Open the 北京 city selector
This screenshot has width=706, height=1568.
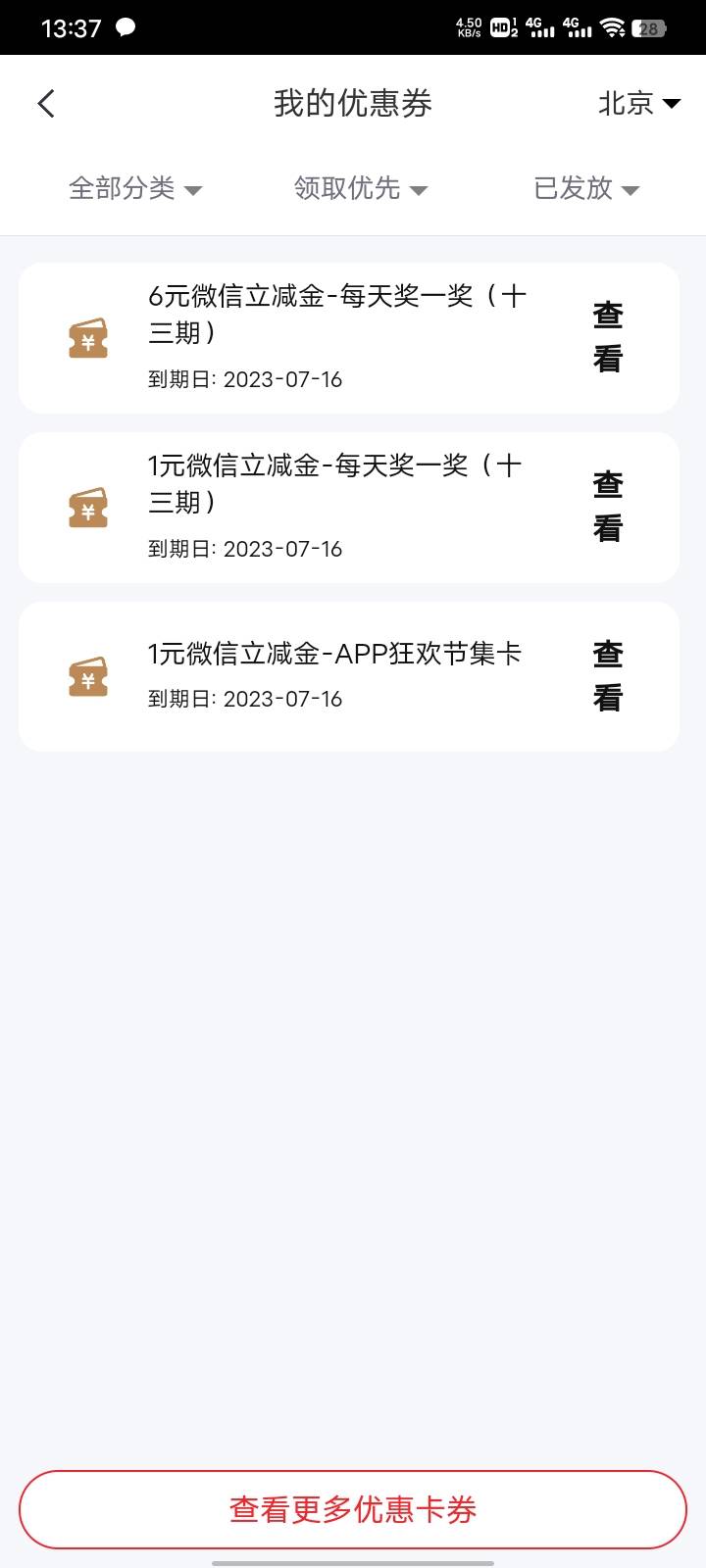point(638,104)
